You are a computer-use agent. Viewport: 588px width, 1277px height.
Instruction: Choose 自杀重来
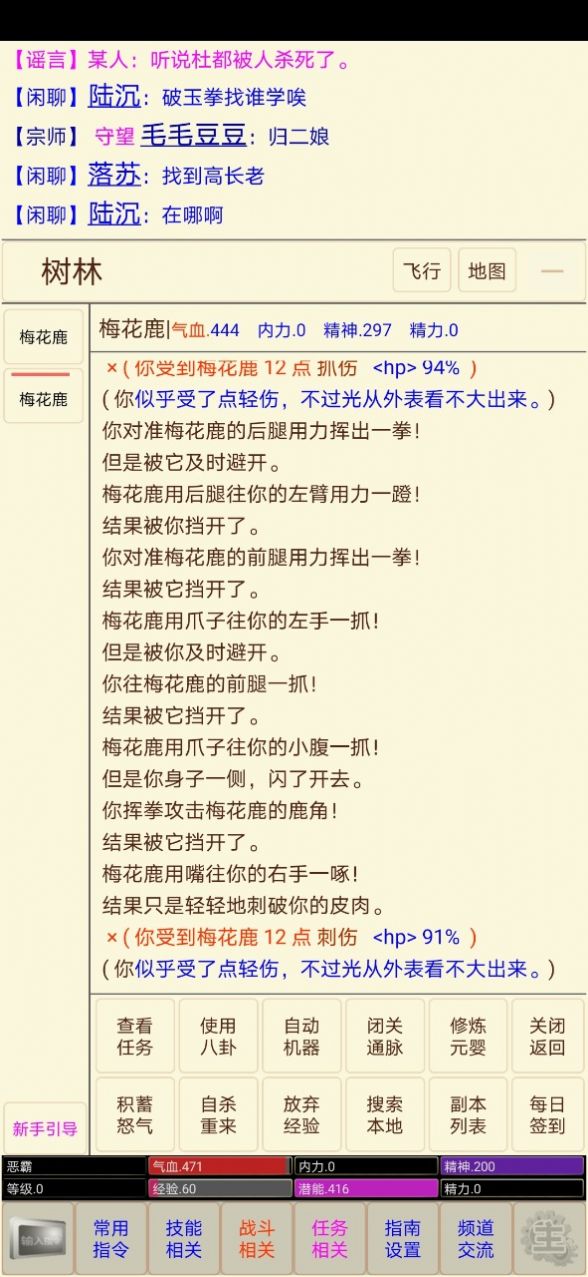tap(218, 1114)
